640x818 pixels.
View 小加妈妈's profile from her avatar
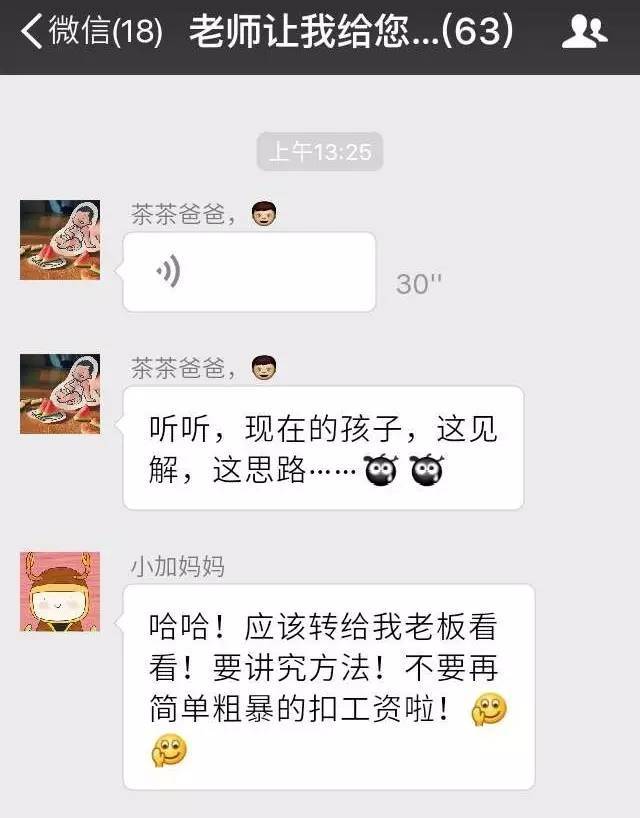point(60,591)
